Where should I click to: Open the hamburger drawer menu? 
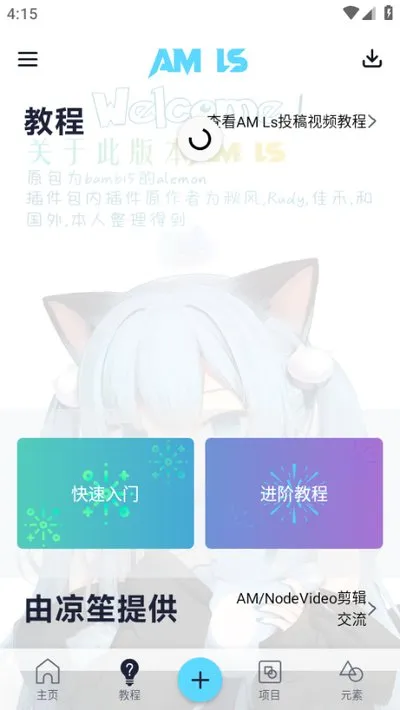tap(28, 59)
